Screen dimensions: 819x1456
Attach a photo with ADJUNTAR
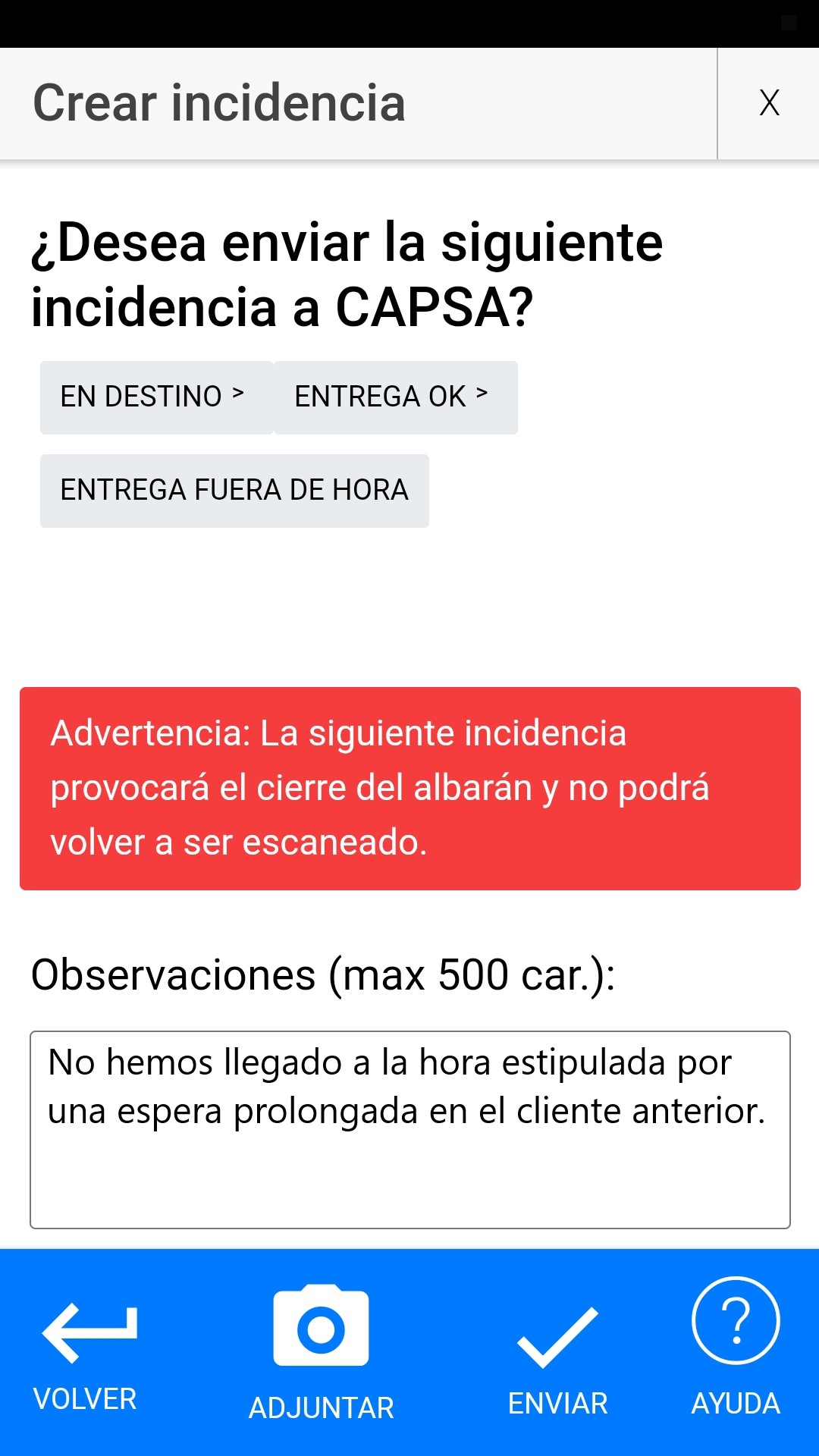pyautogui.click(x=322, y=1354)
